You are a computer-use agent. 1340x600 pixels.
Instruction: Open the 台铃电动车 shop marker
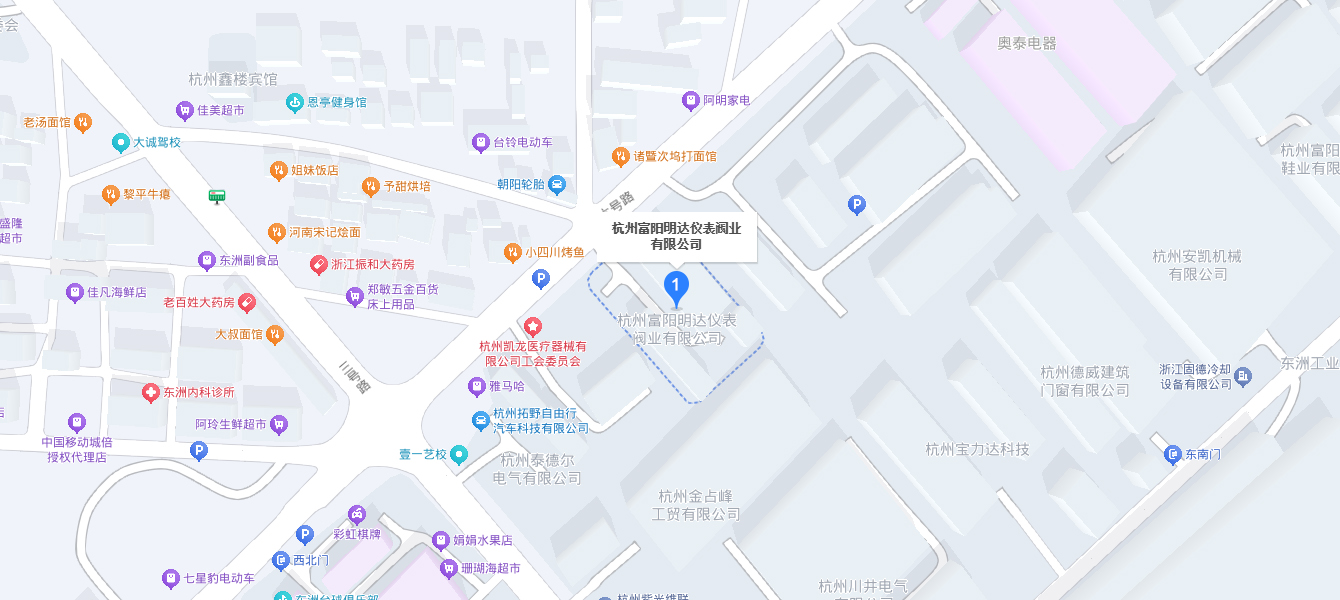click(481, 143)
